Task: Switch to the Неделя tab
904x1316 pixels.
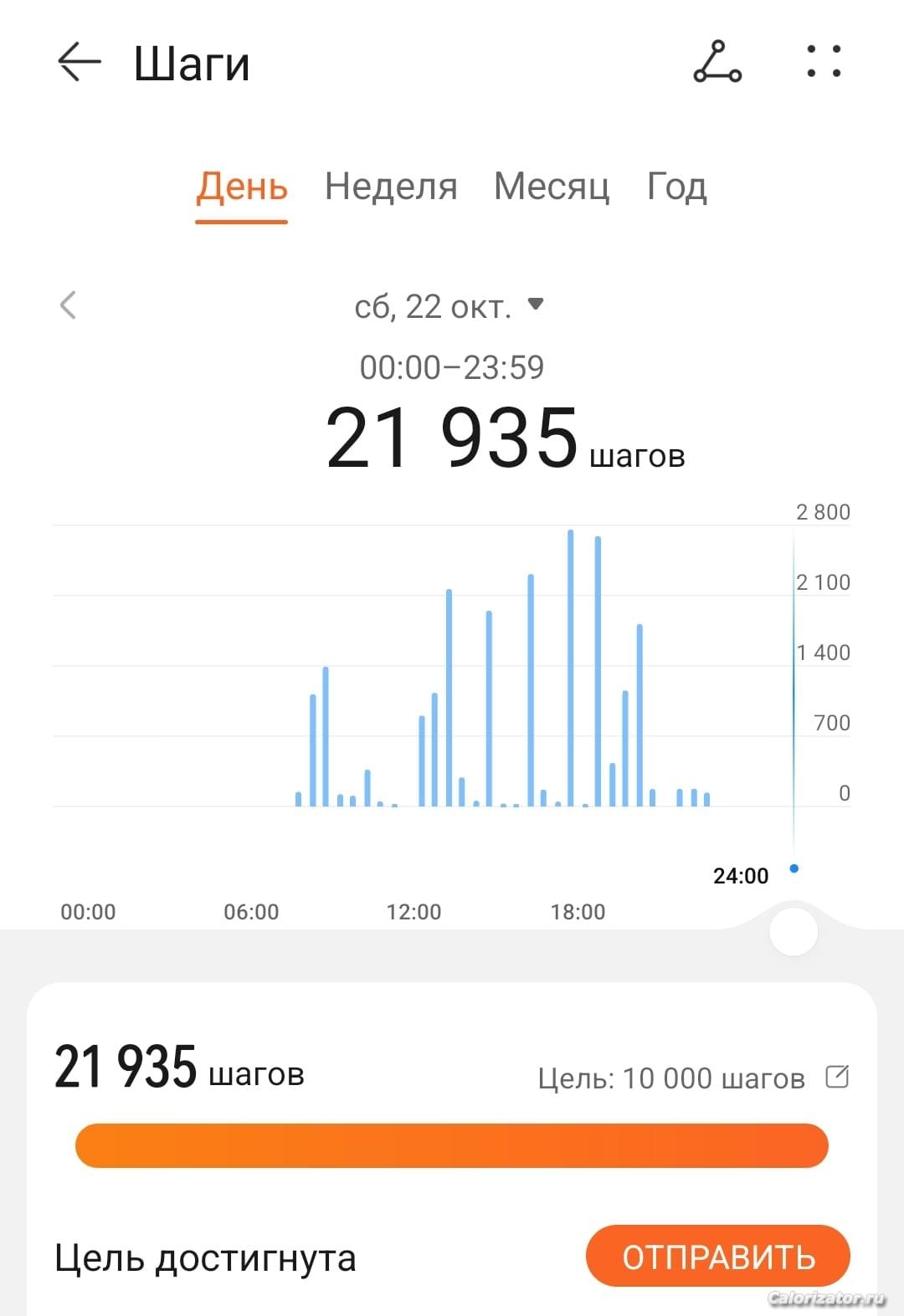Action: tap(391, 187)
